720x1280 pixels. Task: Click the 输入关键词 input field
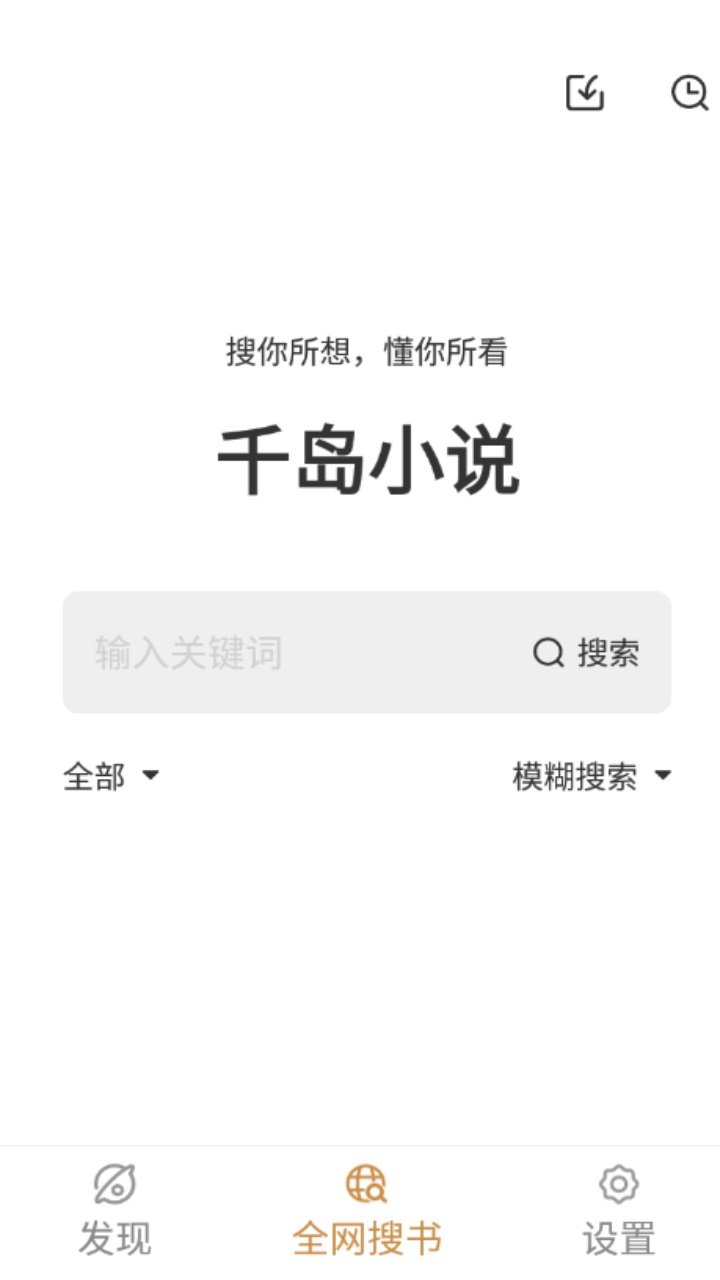point(250,653)
